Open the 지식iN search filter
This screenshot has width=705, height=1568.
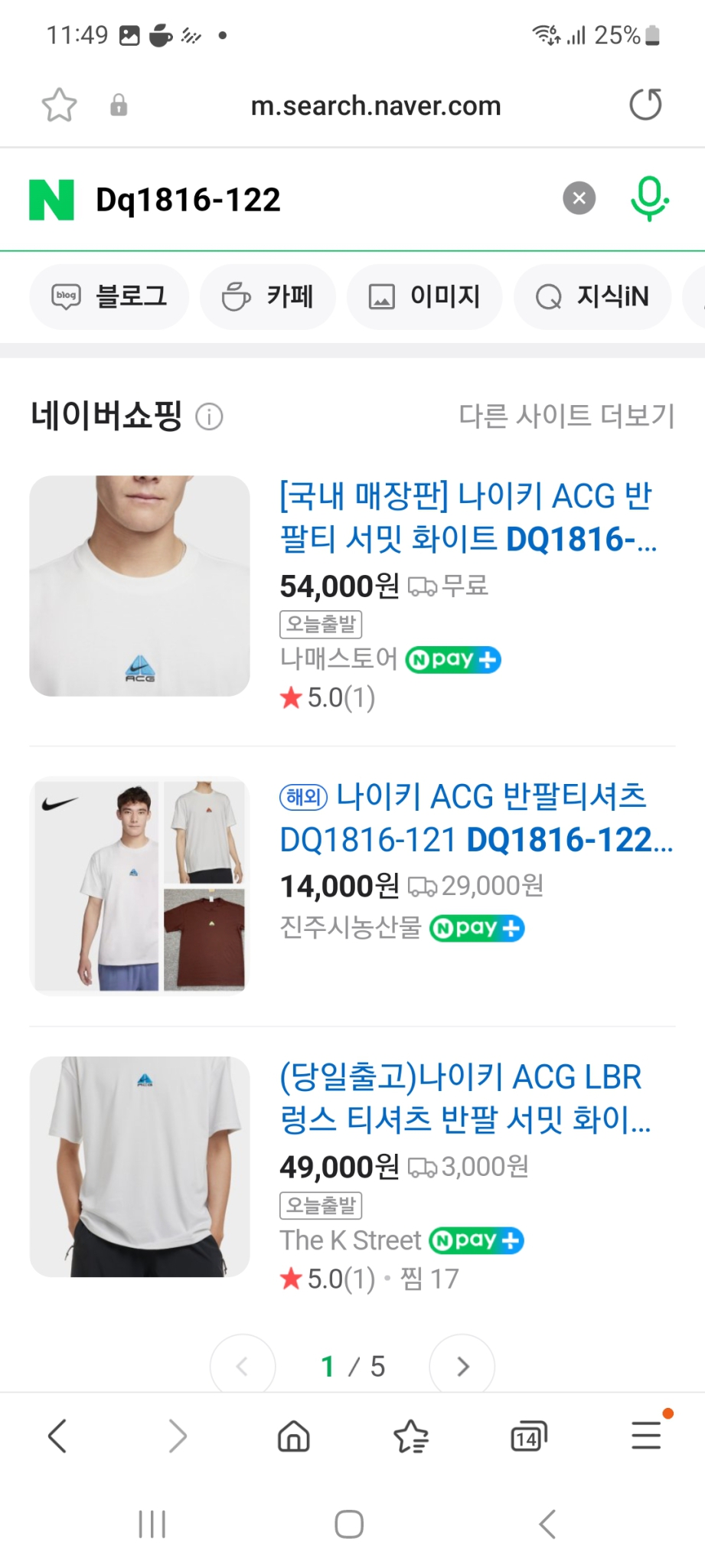pos(592,296)
